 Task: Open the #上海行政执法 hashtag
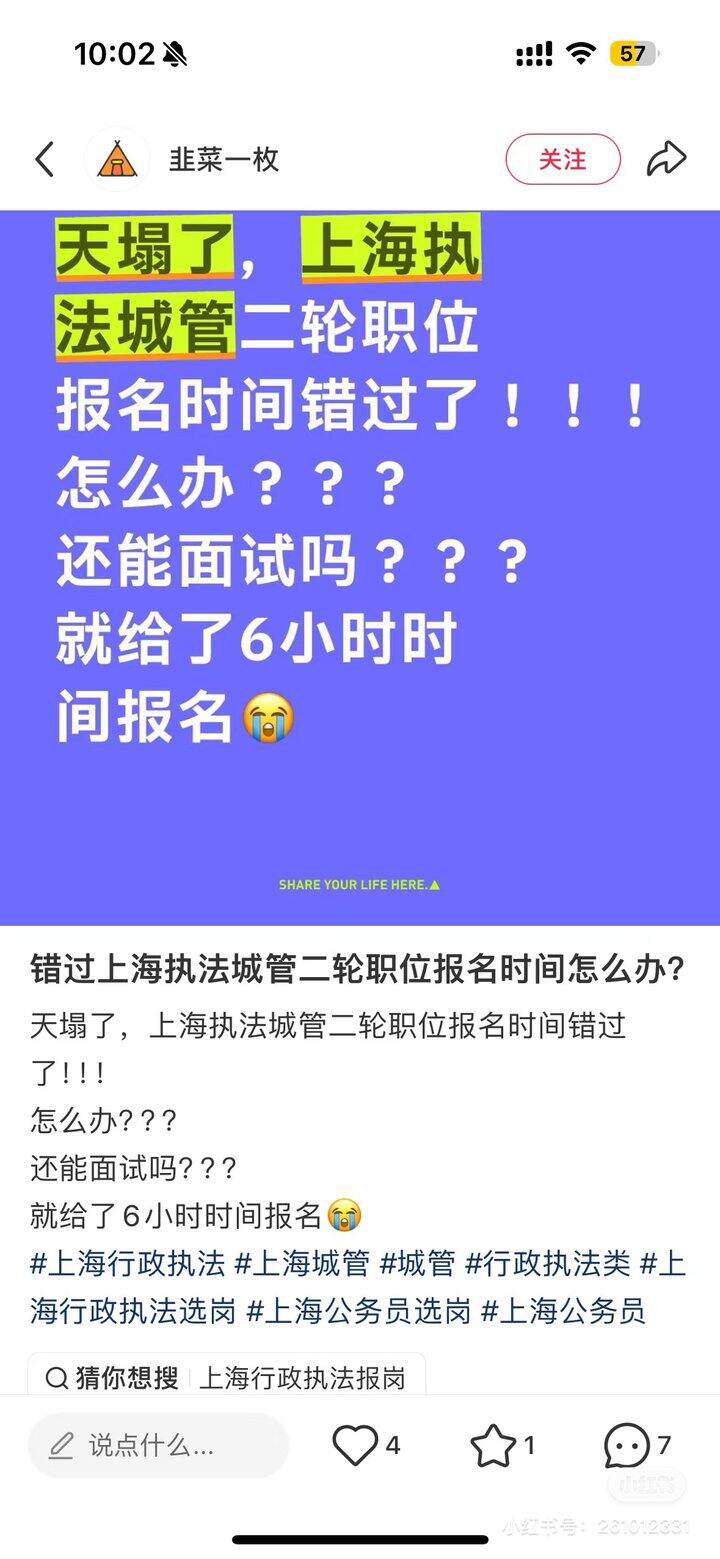[x=128, y=1263]
